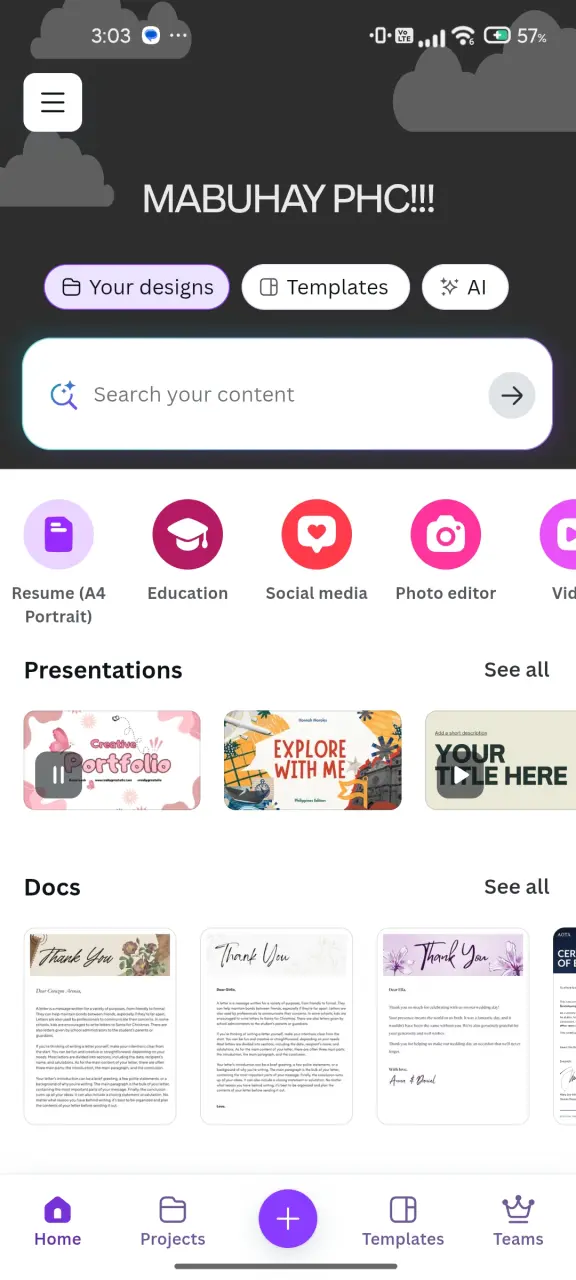576x1280 pixels.
Task: See all Docs
Action: (516, 887)
